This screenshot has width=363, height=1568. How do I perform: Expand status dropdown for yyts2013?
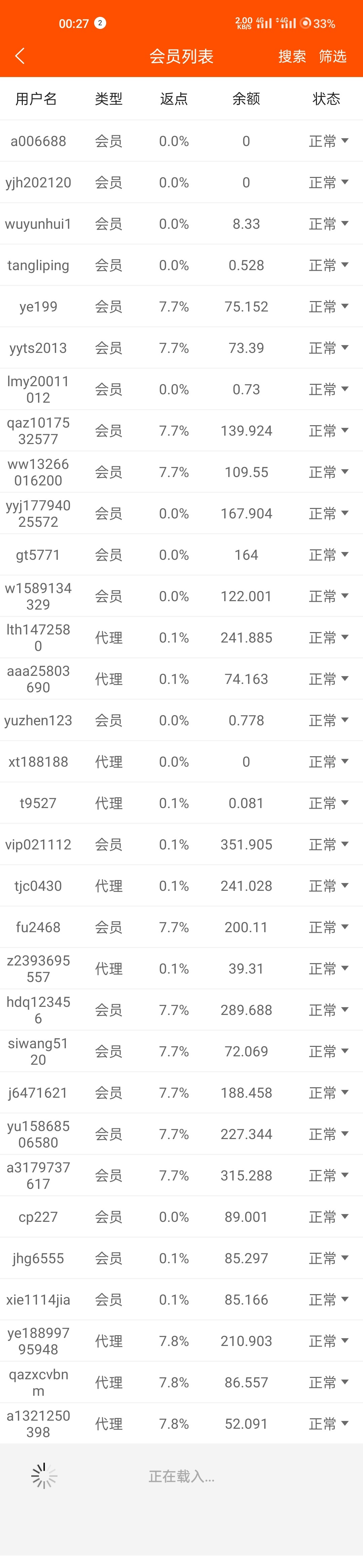click(x=328, y=348)
